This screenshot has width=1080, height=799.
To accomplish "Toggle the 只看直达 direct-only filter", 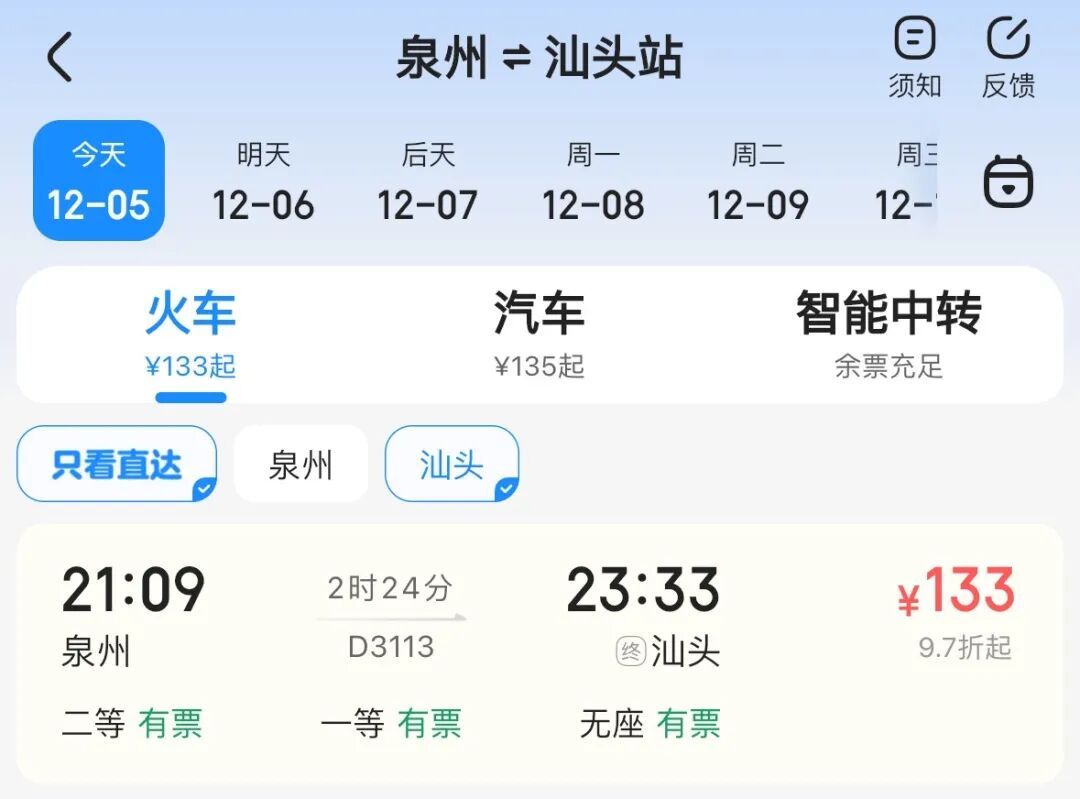I will pyautogui.click(x=117, y=465).
